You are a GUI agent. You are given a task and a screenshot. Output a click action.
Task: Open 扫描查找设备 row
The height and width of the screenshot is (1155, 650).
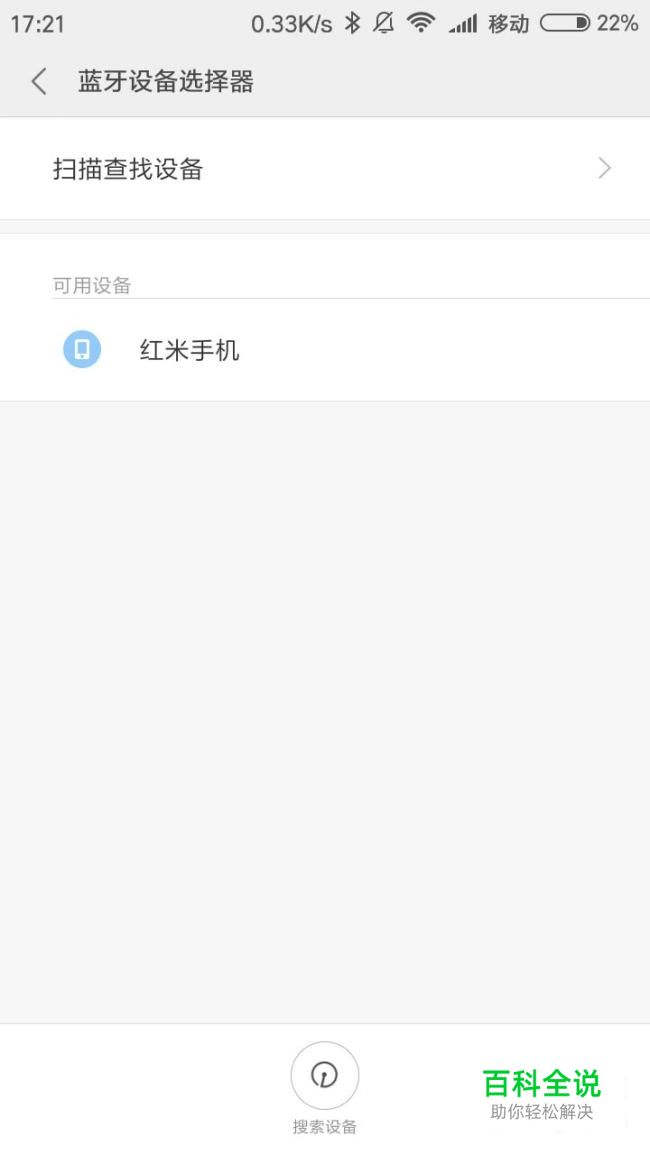pos(325,169)
